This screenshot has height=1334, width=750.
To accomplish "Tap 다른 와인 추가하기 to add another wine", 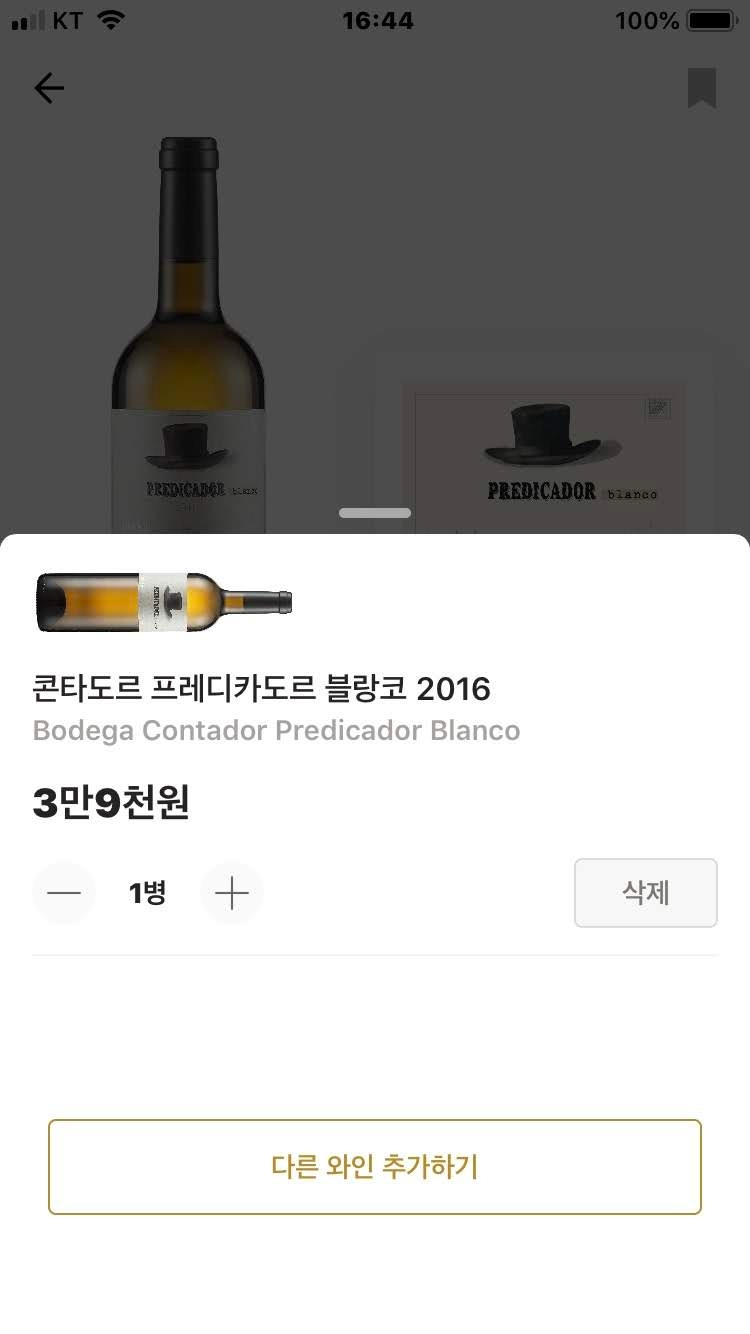I will [x=375, y=1167].
